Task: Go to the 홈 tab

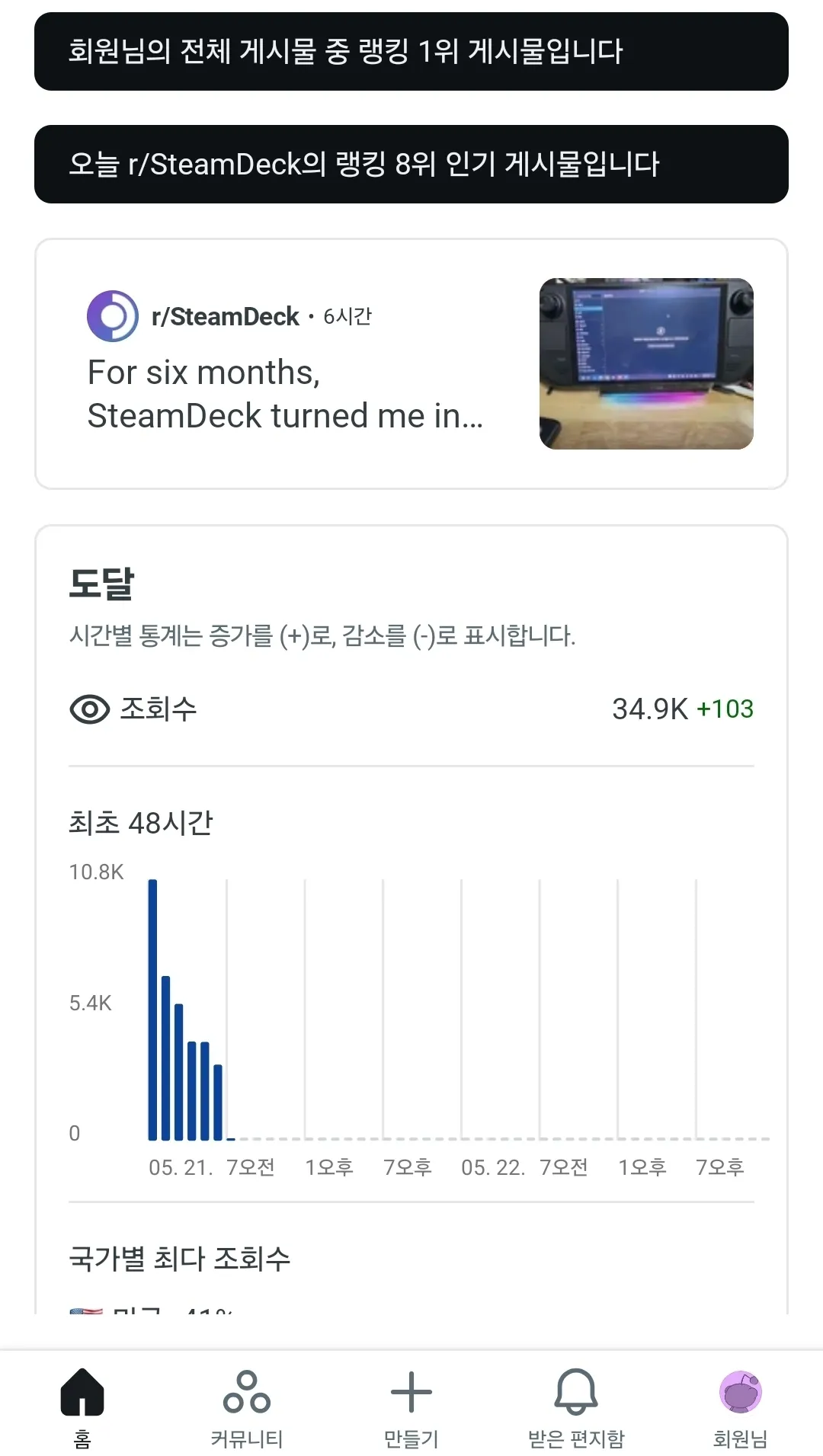Action: 82,1406
